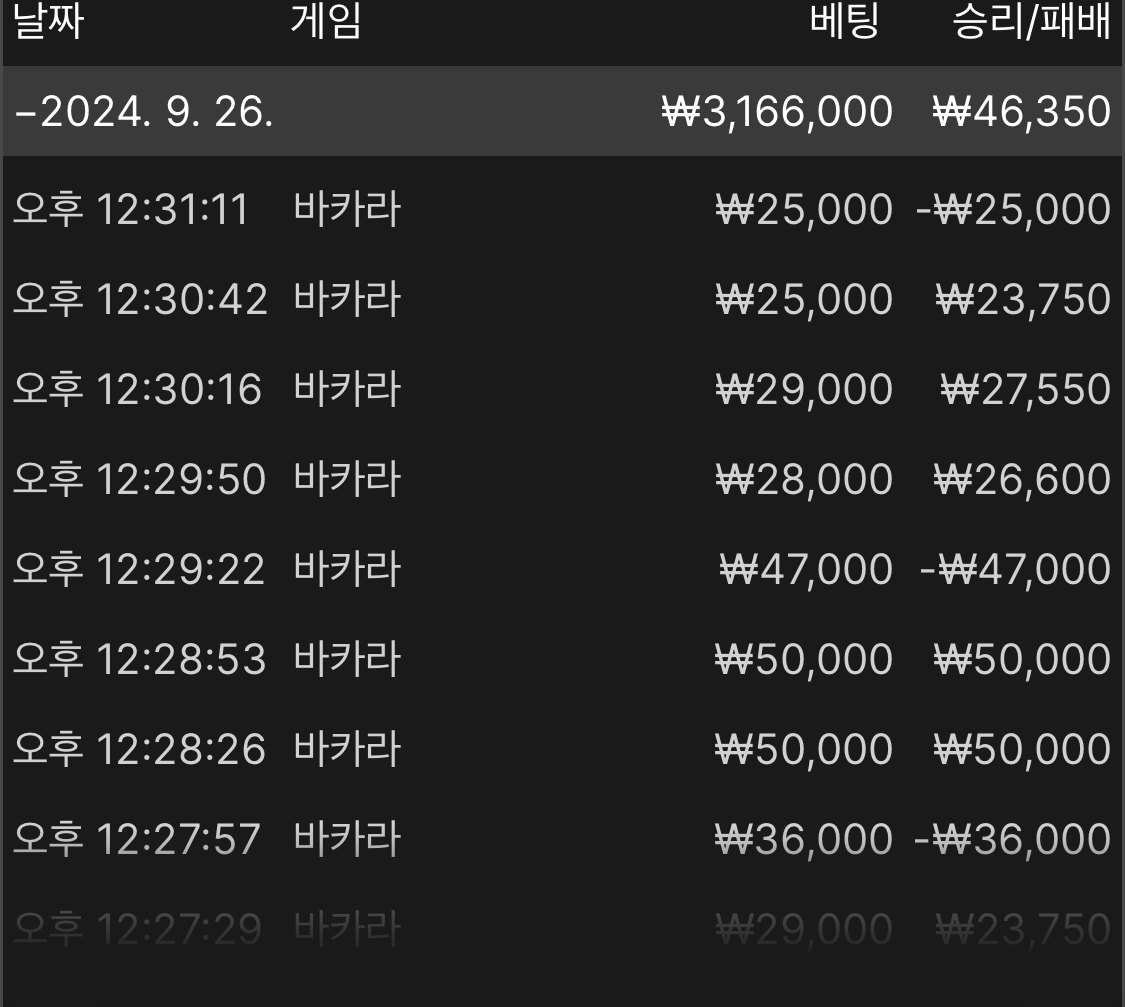1125x1007 pixels.
Task: Open the 12:30:42 baccarat bet record
Action: click(x=562, y=298)
